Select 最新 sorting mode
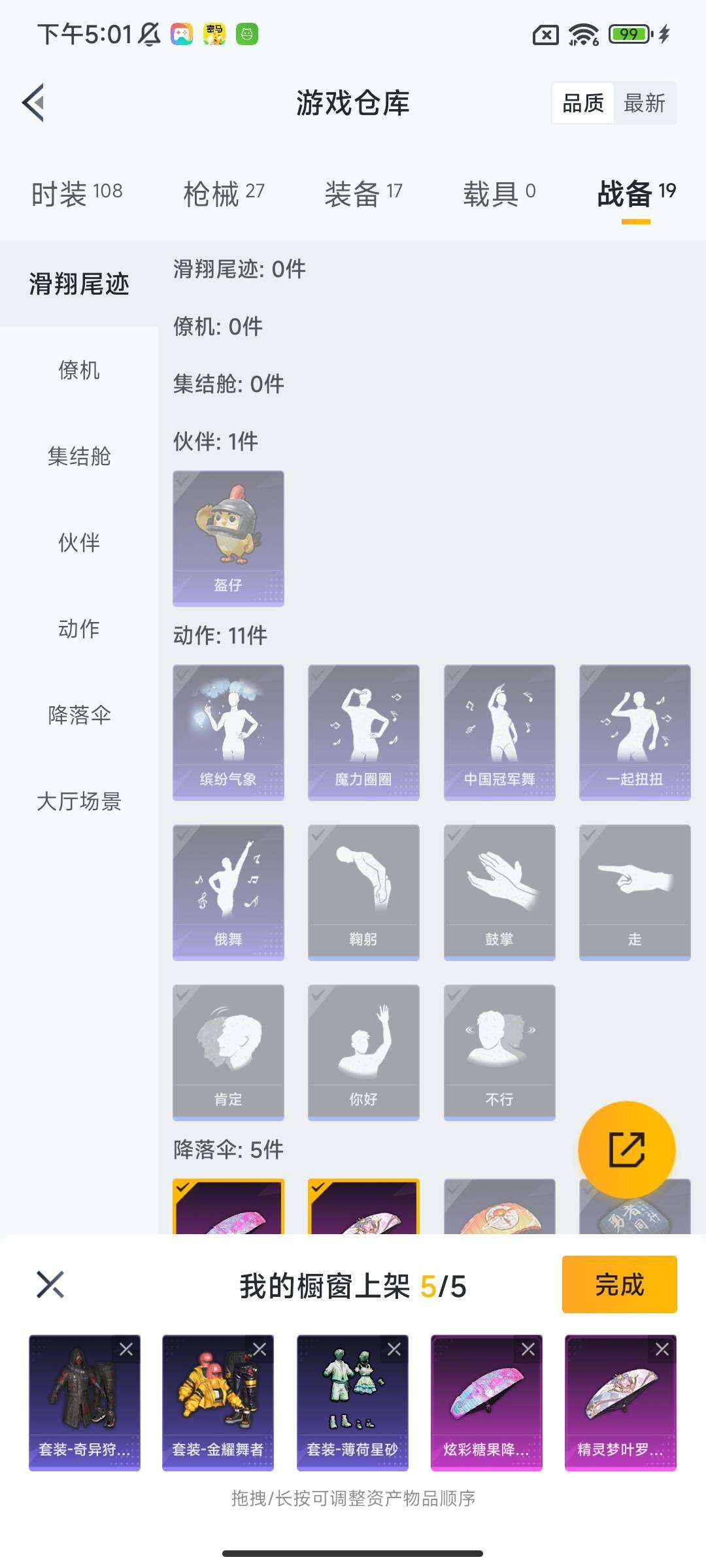 (x=644, y=103)
